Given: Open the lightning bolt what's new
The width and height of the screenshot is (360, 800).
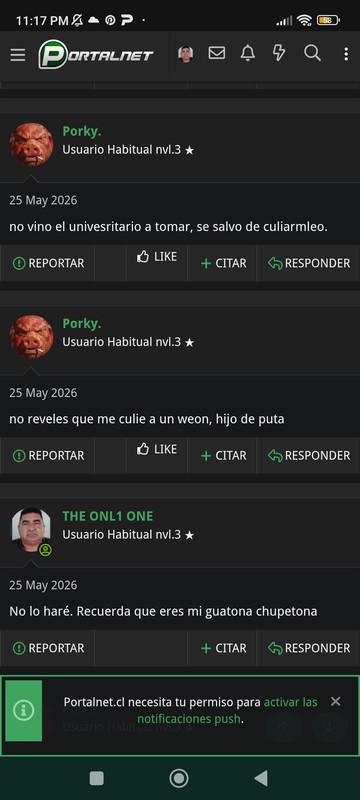Looking at the screenshot, I should click(x=279, y=53).
